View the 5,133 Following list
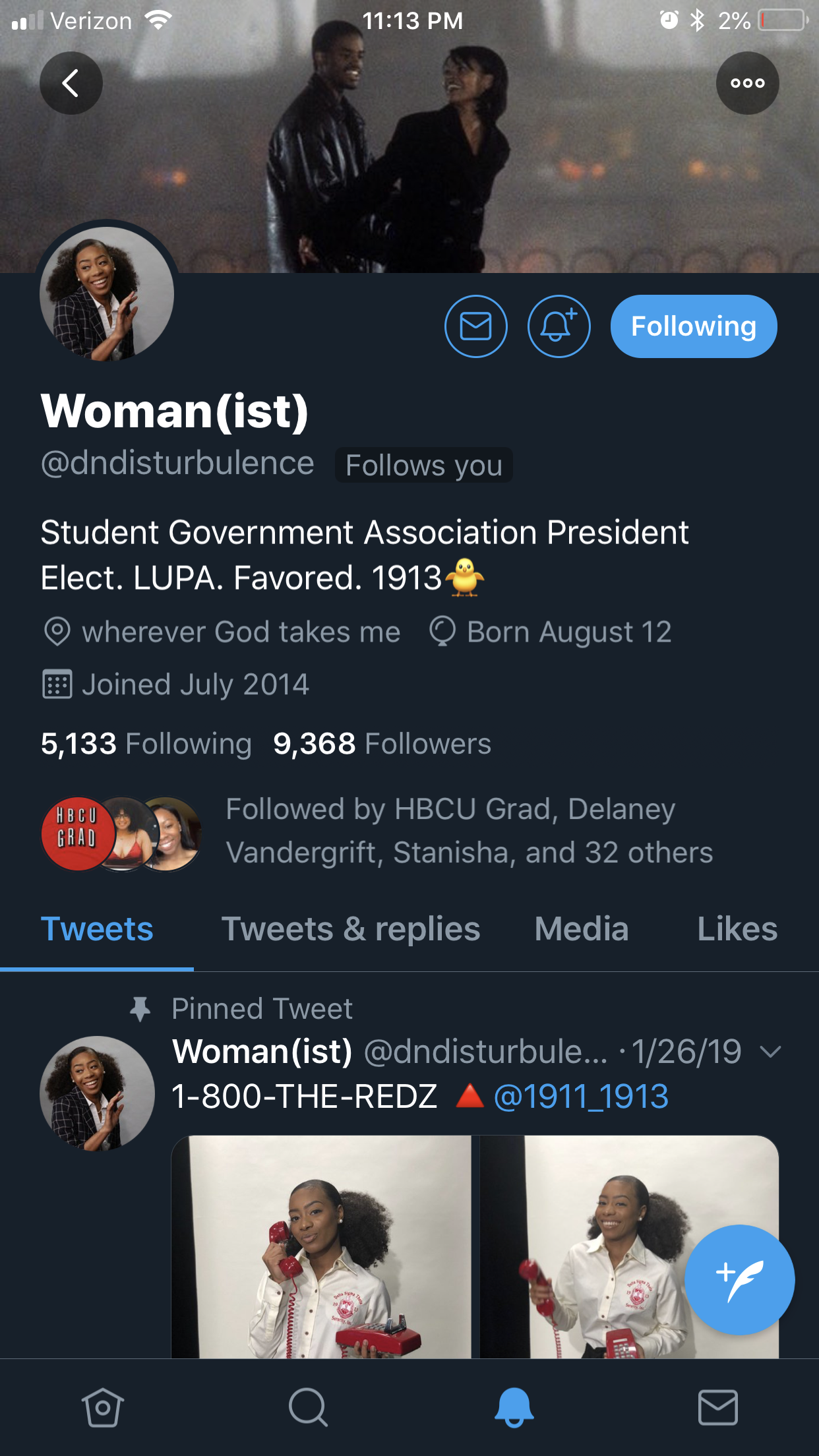The height and width of the screenshot is (1456, 819). point(146,744)
